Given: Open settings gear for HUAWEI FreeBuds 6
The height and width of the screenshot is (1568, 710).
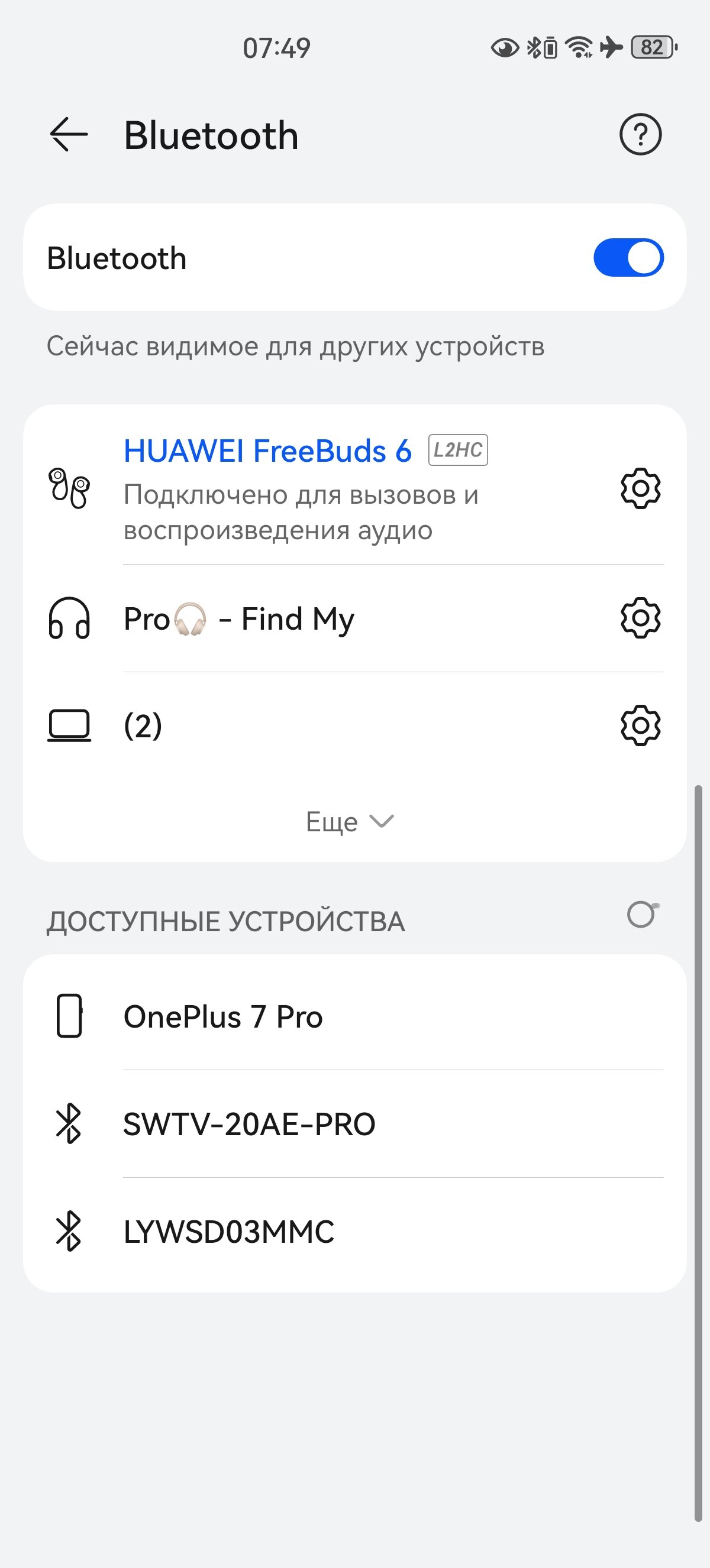Looking at the screenshot, I should pos(640,488).
